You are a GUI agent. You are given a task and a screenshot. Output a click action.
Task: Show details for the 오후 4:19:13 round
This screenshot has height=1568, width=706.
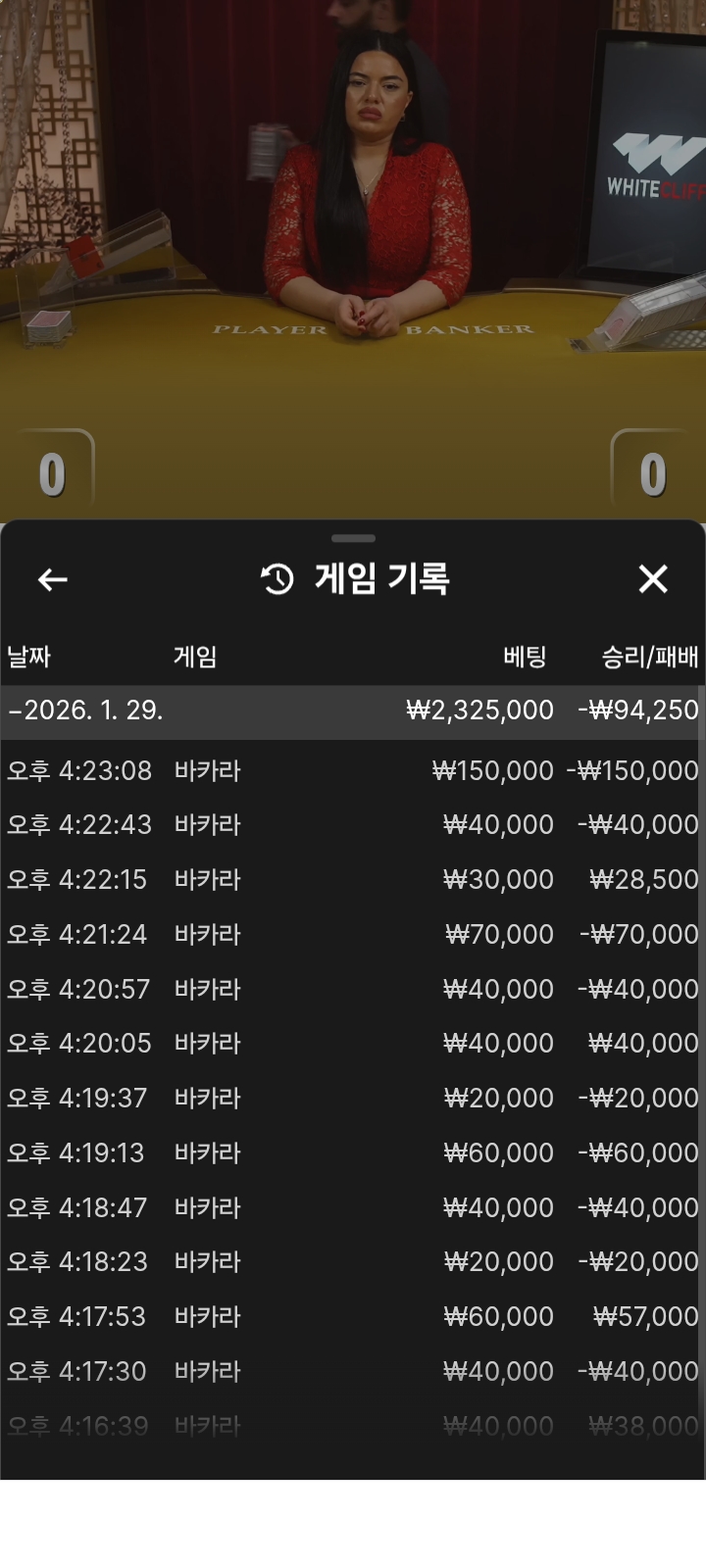(x=353, y=1153)
